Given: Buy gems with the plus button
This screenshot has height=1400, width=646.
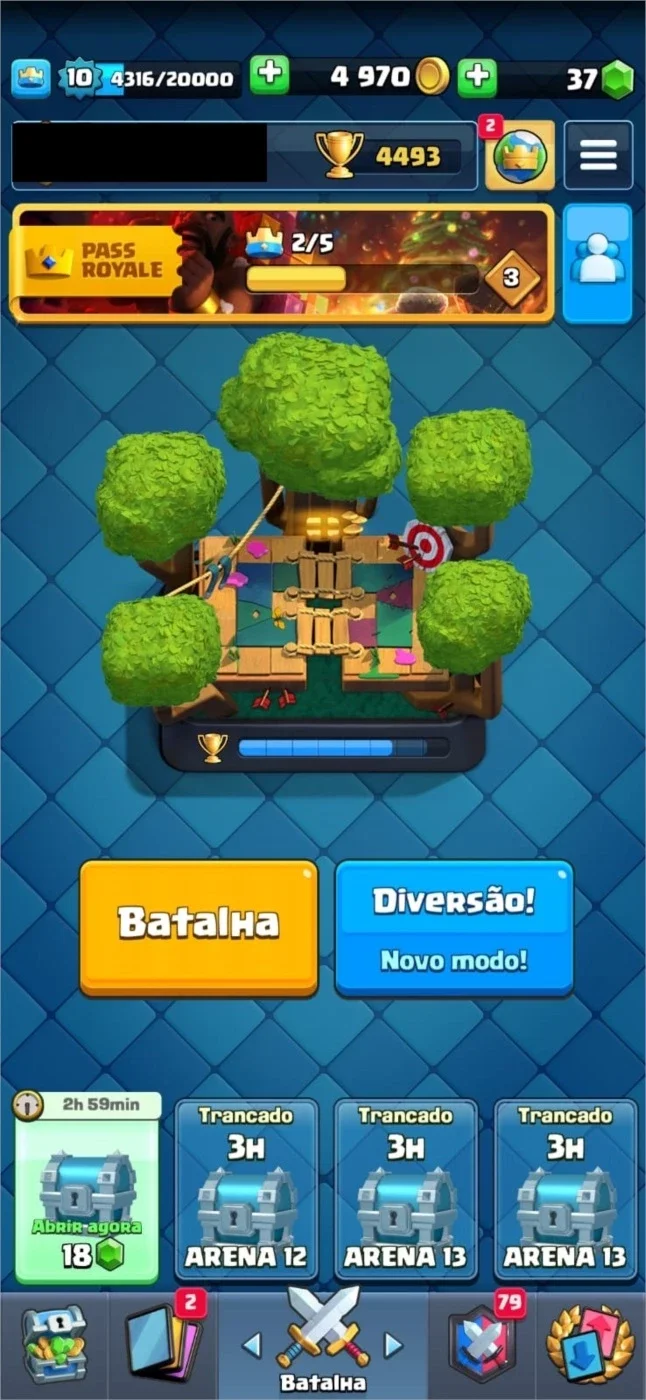Looking at the screenshot, I should click(x=477, y=77).
